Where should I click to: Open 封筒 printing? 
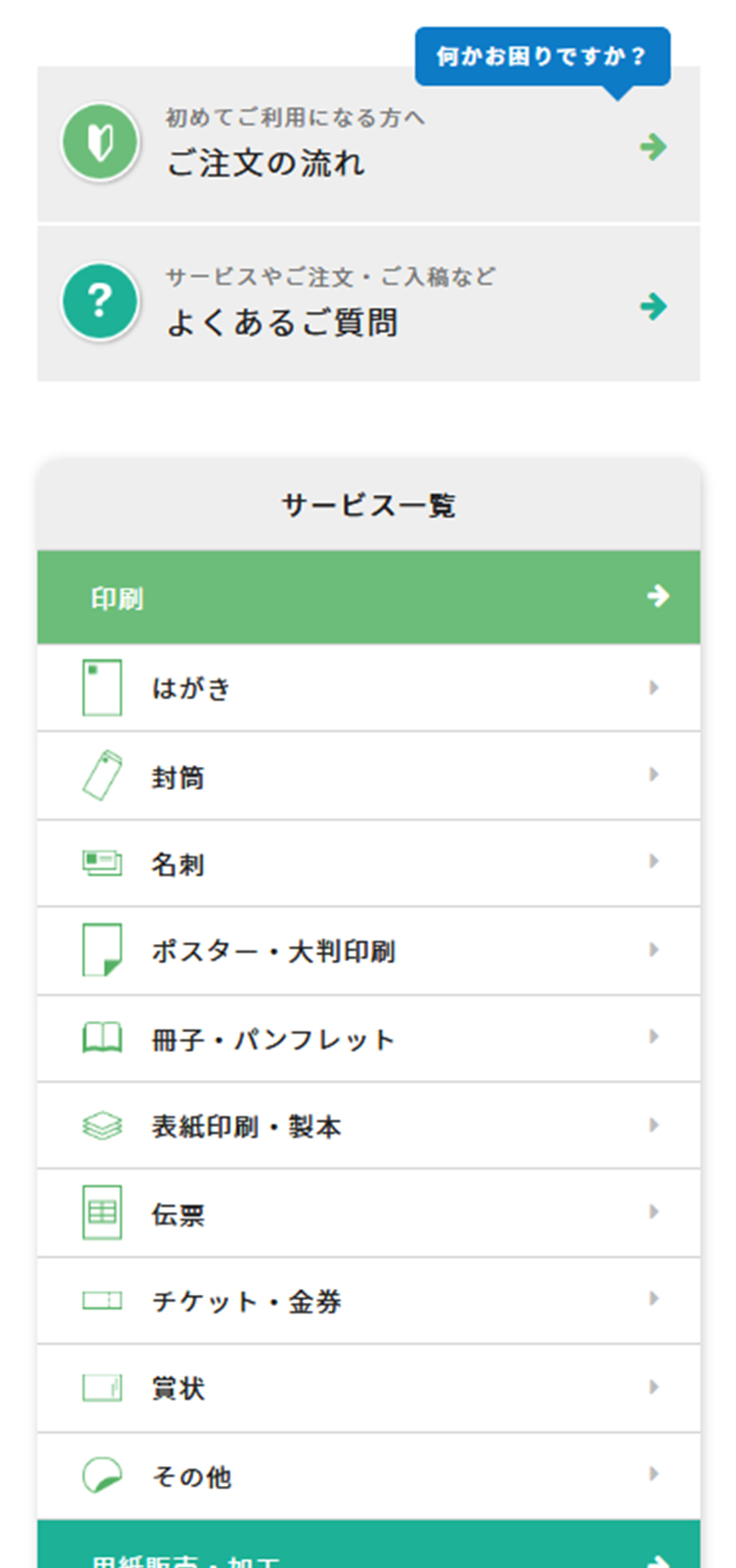tap(368, 776)
